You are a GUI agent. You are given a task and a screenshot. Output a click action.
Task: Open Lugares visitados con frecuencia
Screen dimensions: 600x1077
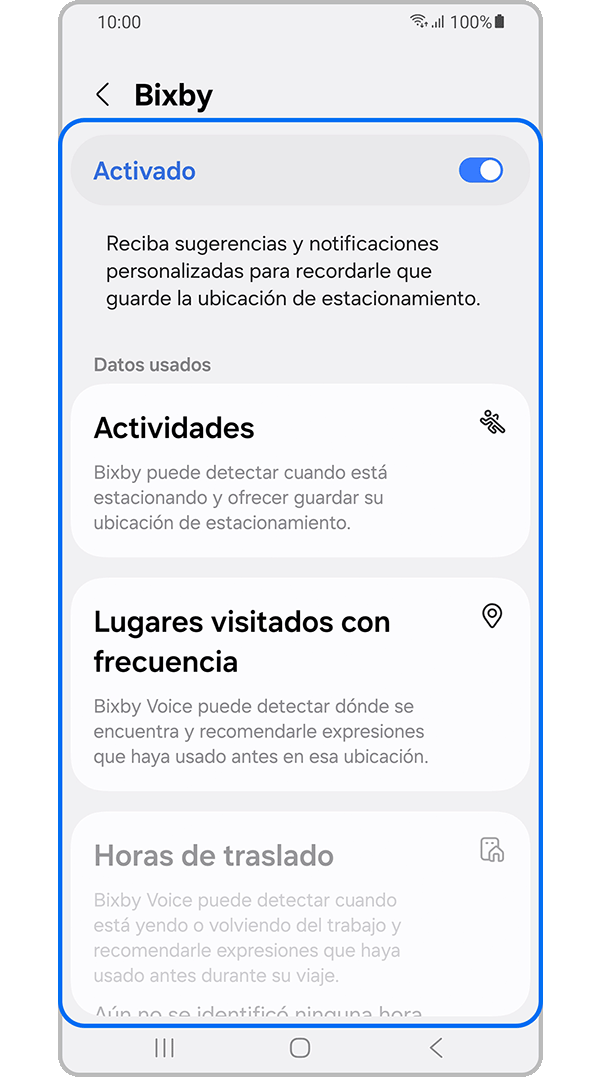tap(300, 684)
